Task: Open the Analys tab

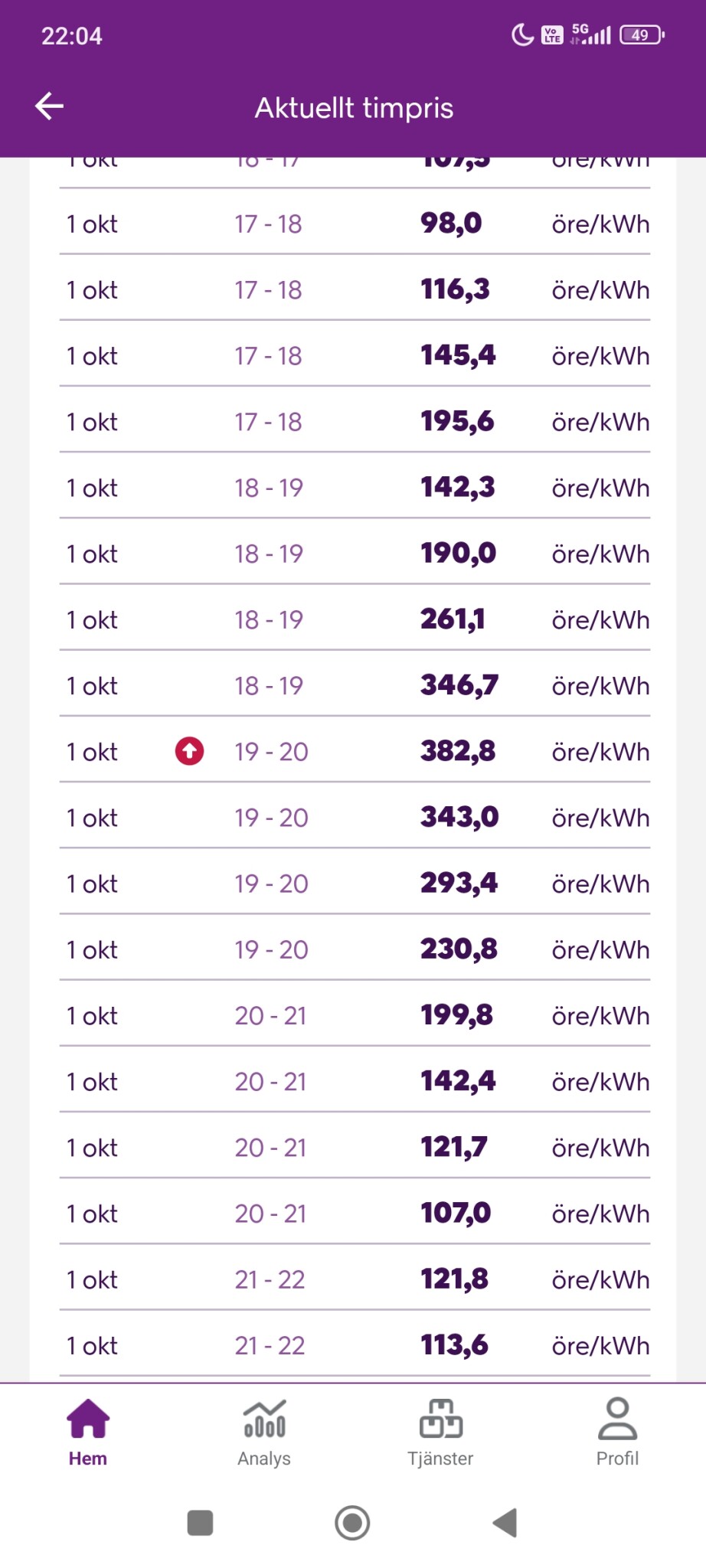Action: pos(264,1432)
